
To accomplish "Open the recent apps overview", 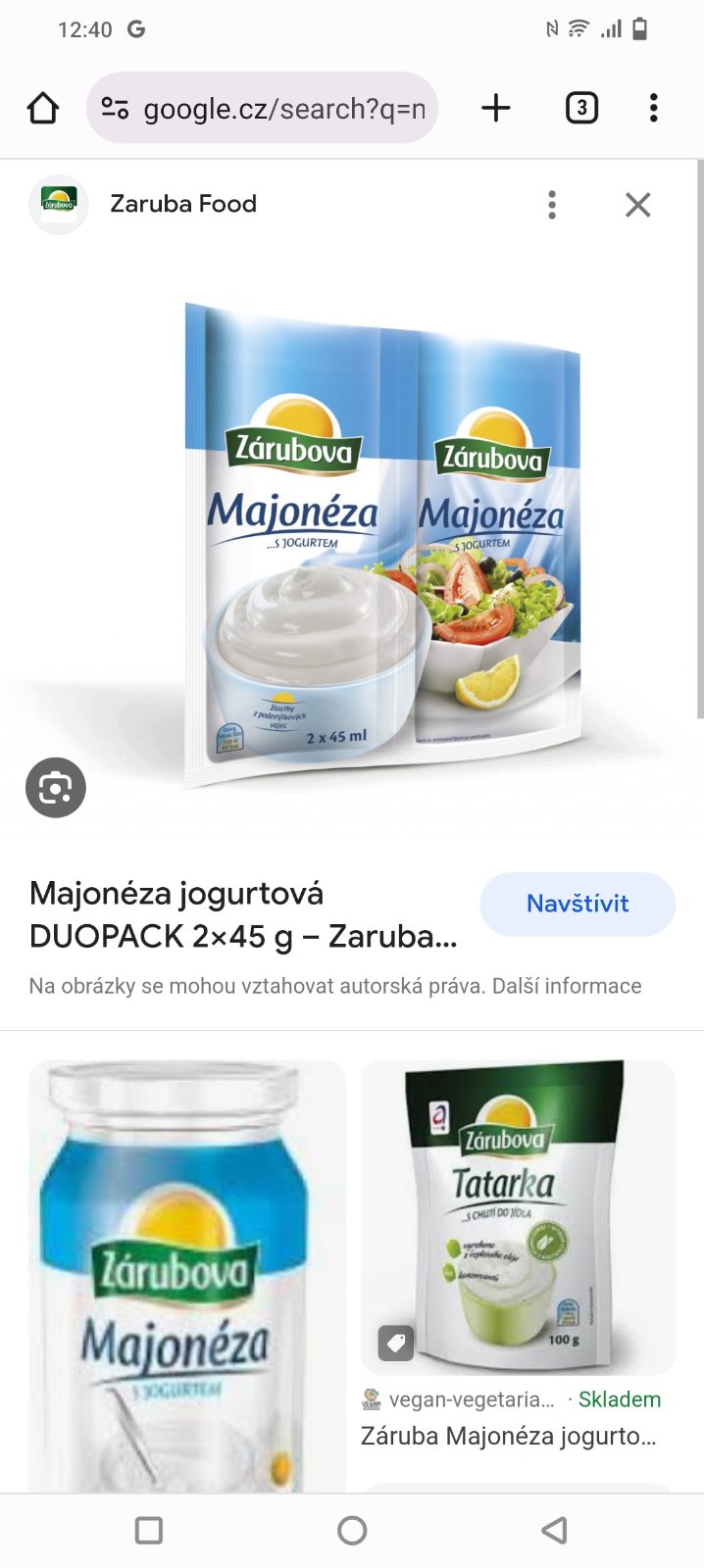I will pyautogui.click(x=149, y=1530).
